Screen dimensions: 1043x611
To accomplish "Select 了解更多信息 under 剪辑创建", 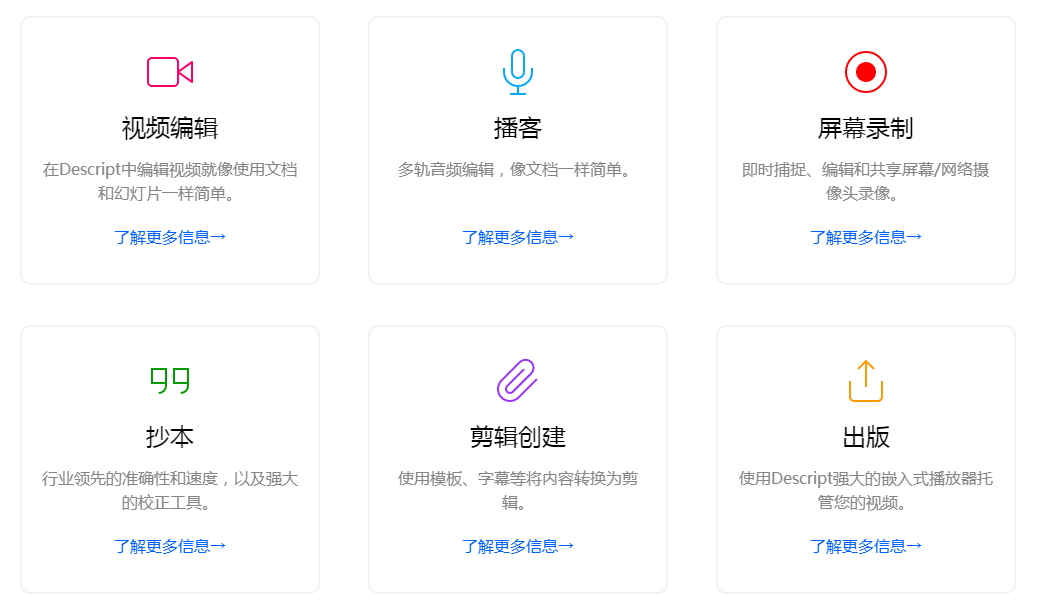I will pyautogui.click(x=518, y=546).
